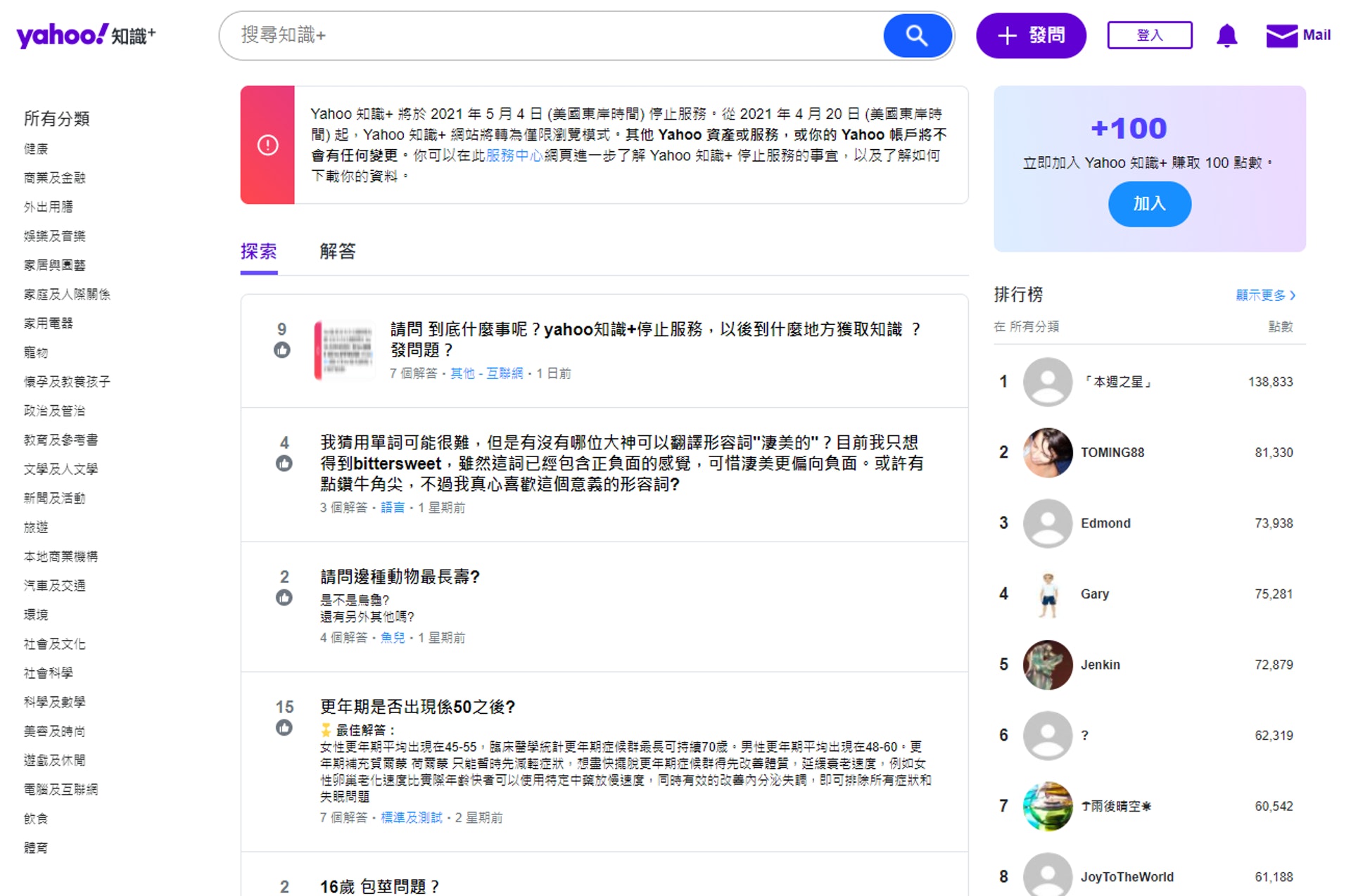Switch to the 解答 tab
The width and height of the screenshot is (1351, 896).
[x=338, y=251]
